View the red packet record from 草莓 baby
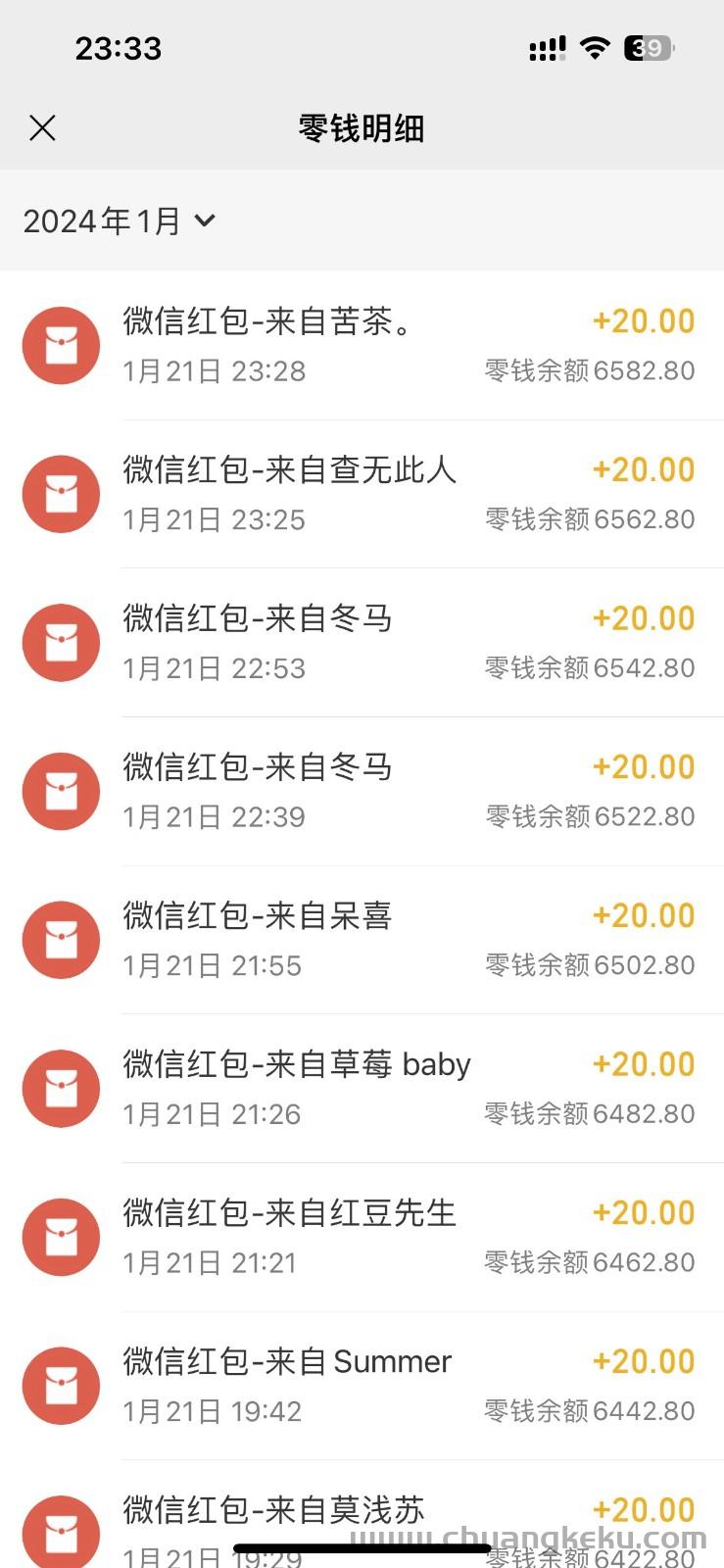Viewport: 724px width, 1568px height. pos(362,1089)
